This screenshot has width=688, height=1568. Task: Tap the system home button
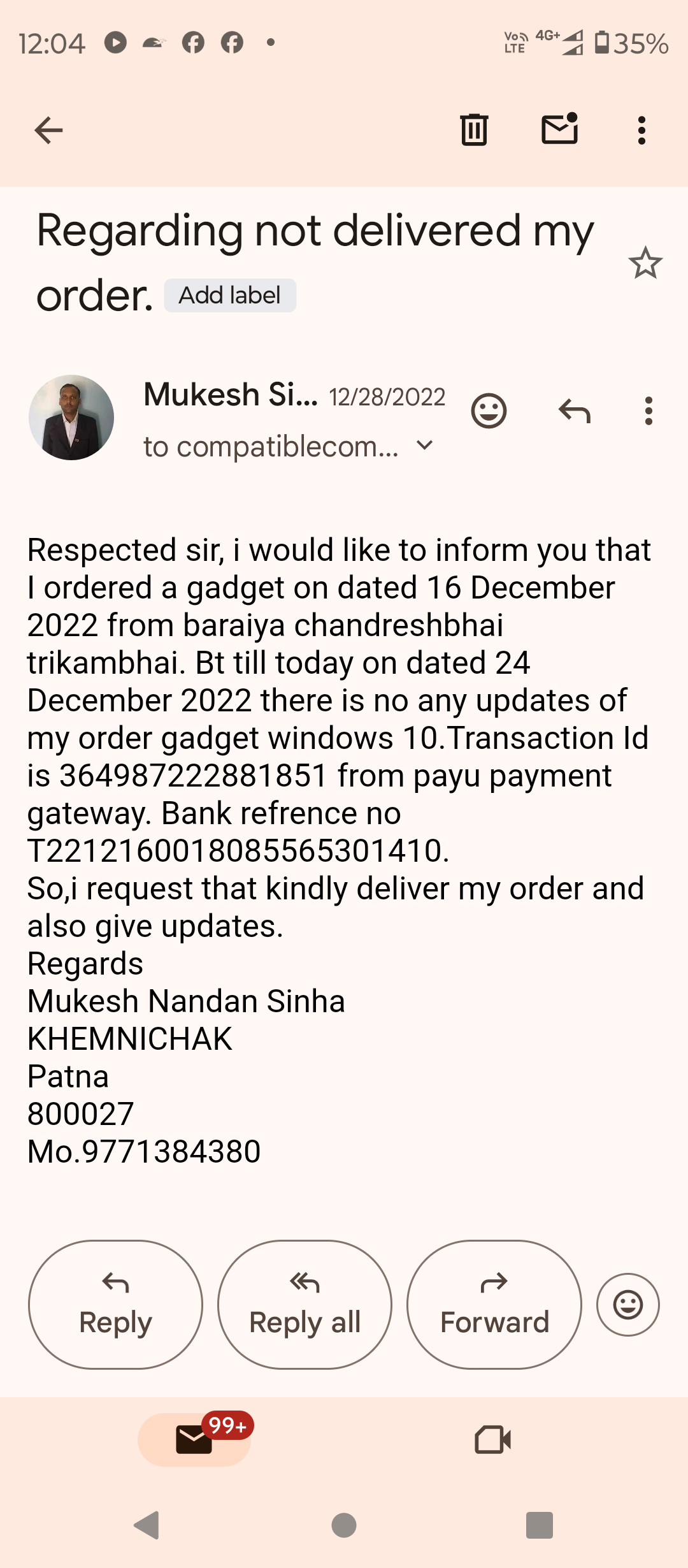click(344, 1525)
